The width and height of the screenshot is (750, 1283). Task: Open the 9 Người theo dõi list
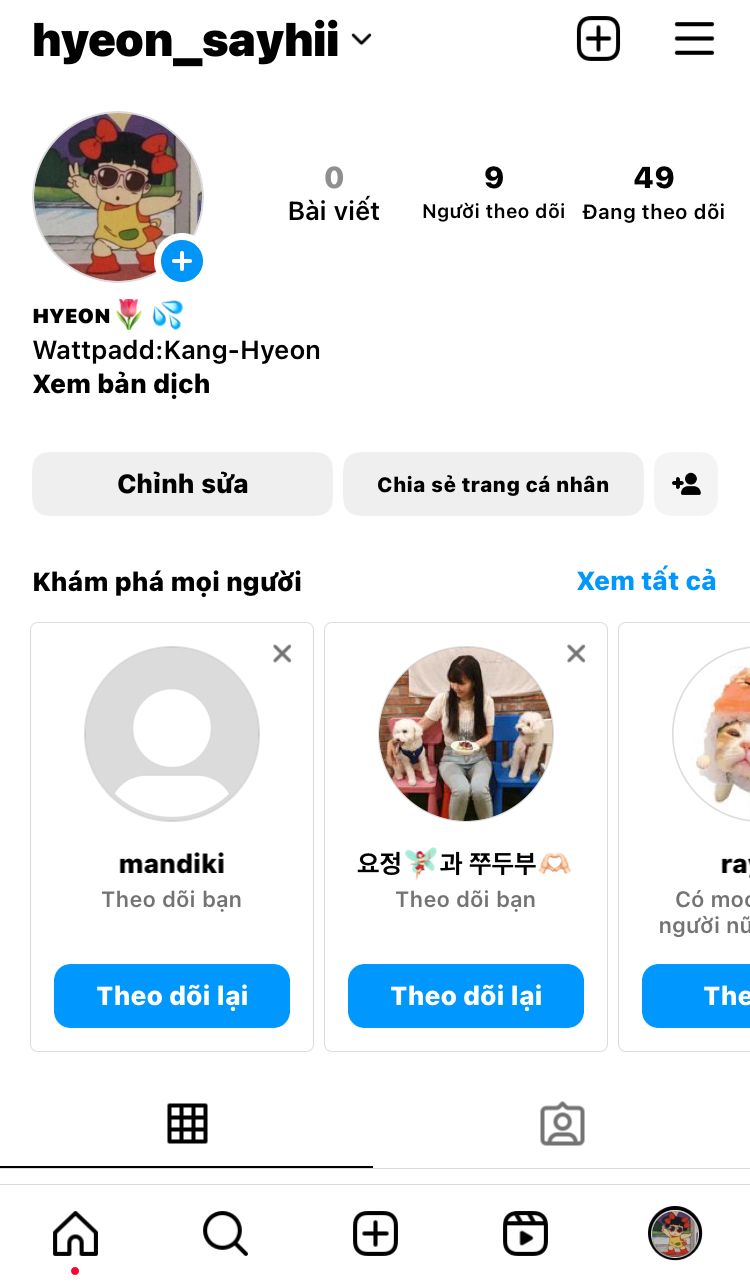click(493, 192)
